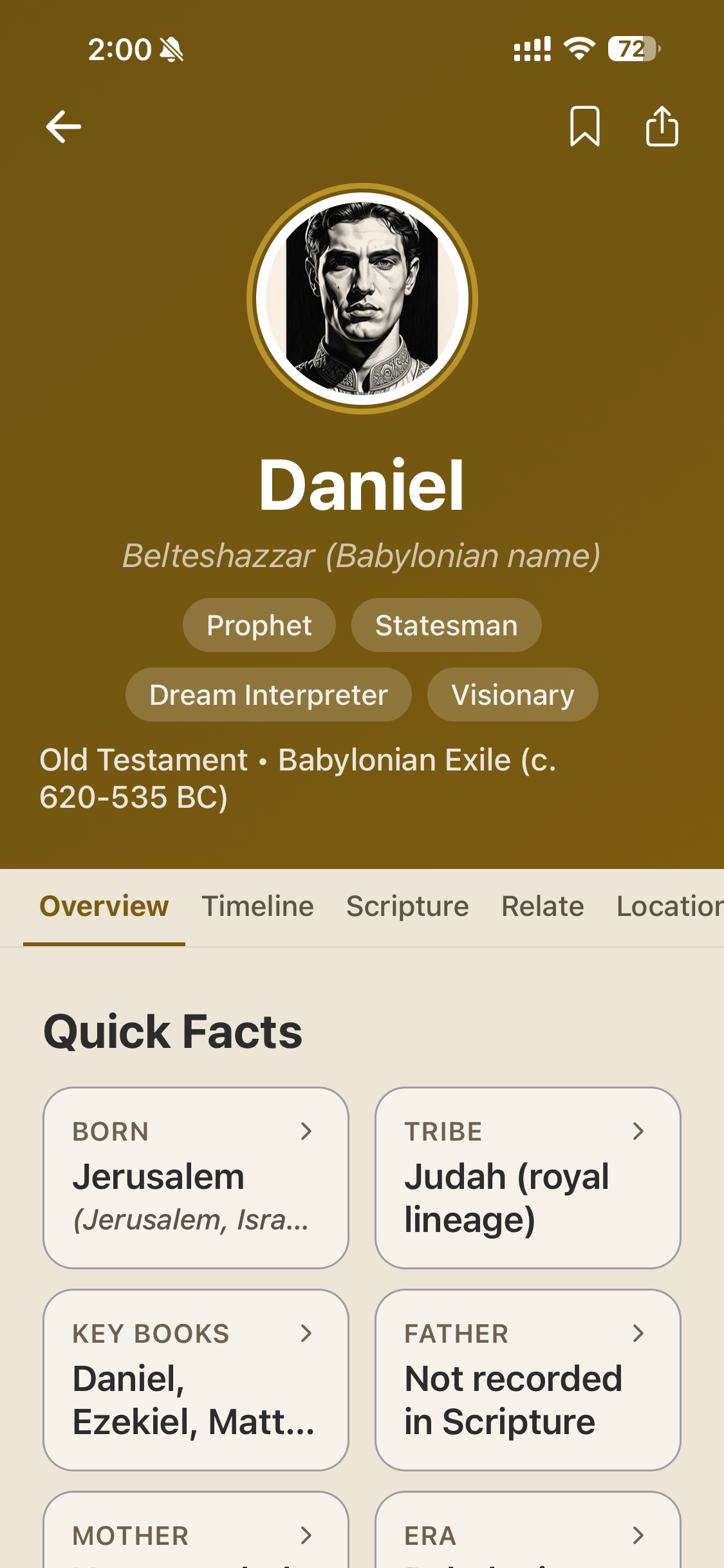The image size is (724, 1568).
Task: Bookmark Daniel's profile
Action: pyautogui.click(x=584, y=126)
